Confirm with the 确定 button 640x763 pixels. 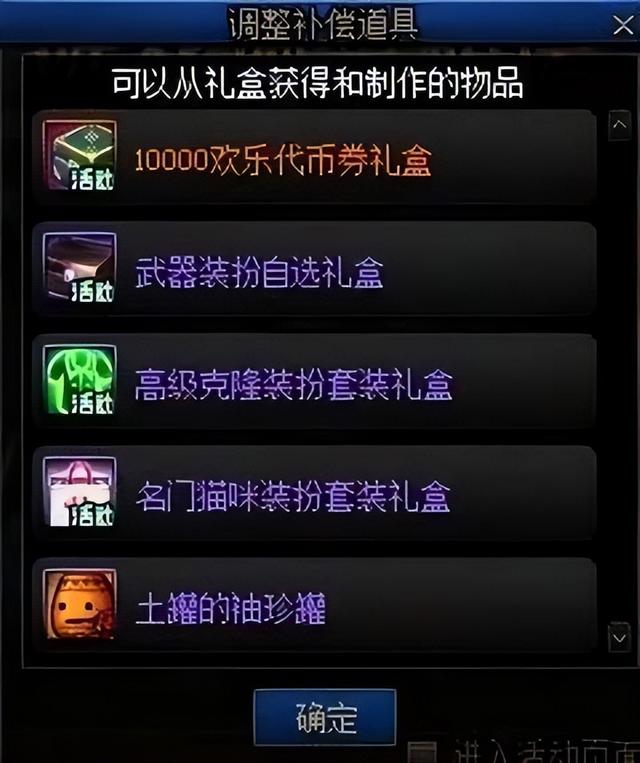[x=324, y=717]
